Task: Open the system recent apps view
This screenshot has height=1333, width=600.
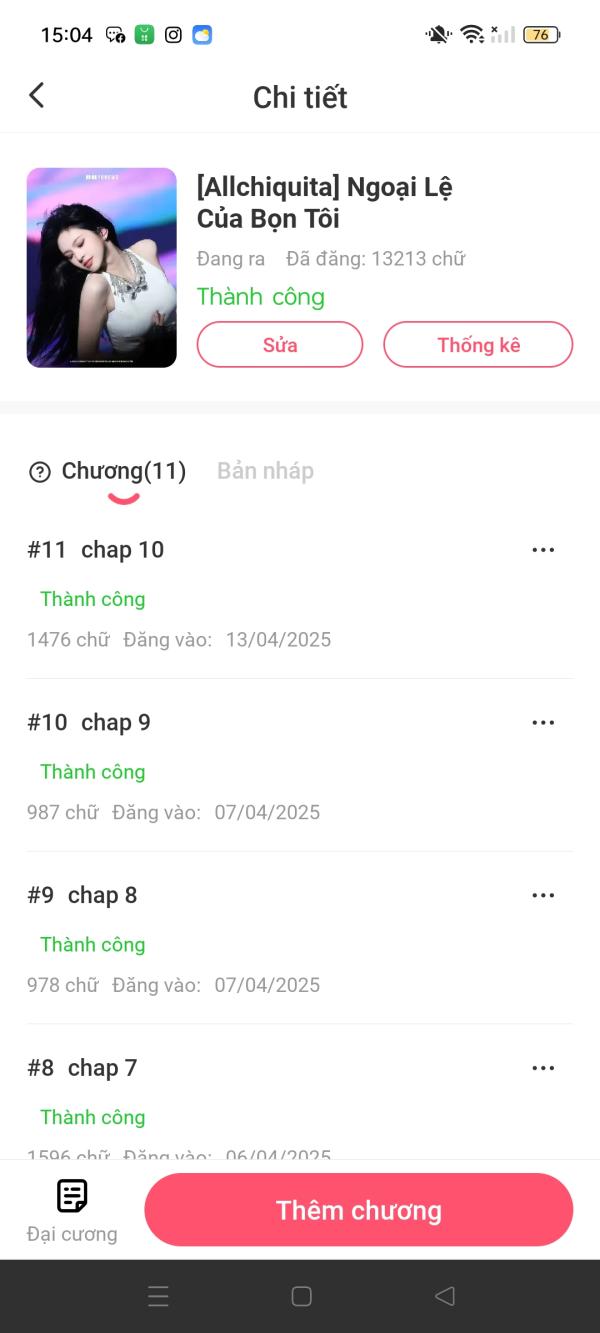Action: (x=158, y=1297)
